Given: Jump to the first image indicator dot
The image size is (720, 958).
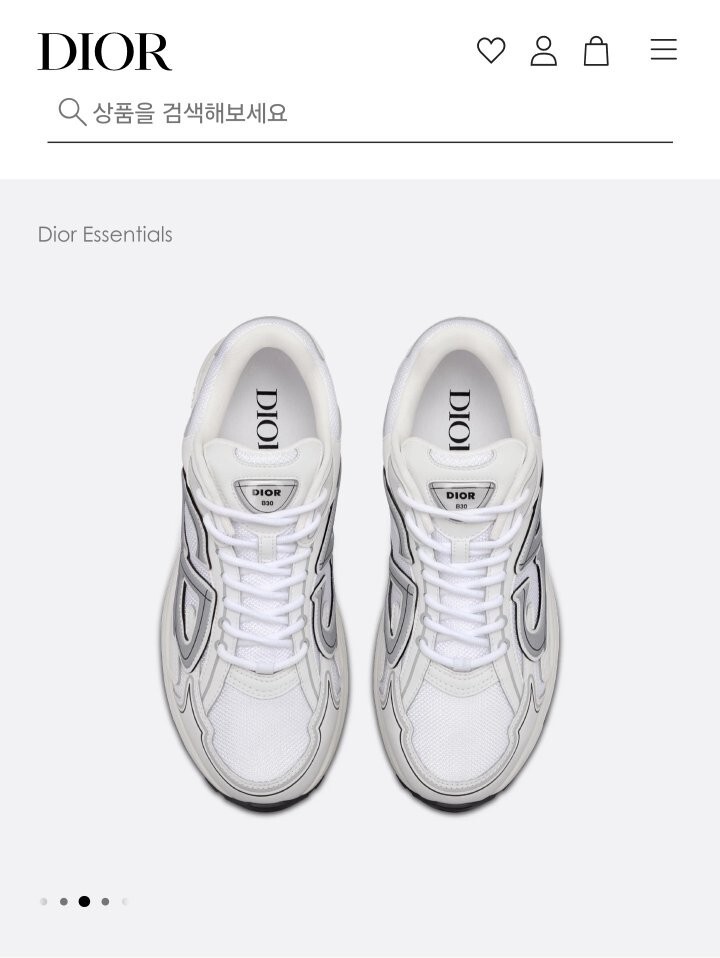Looking at the screenshot, I should point(44,901).
